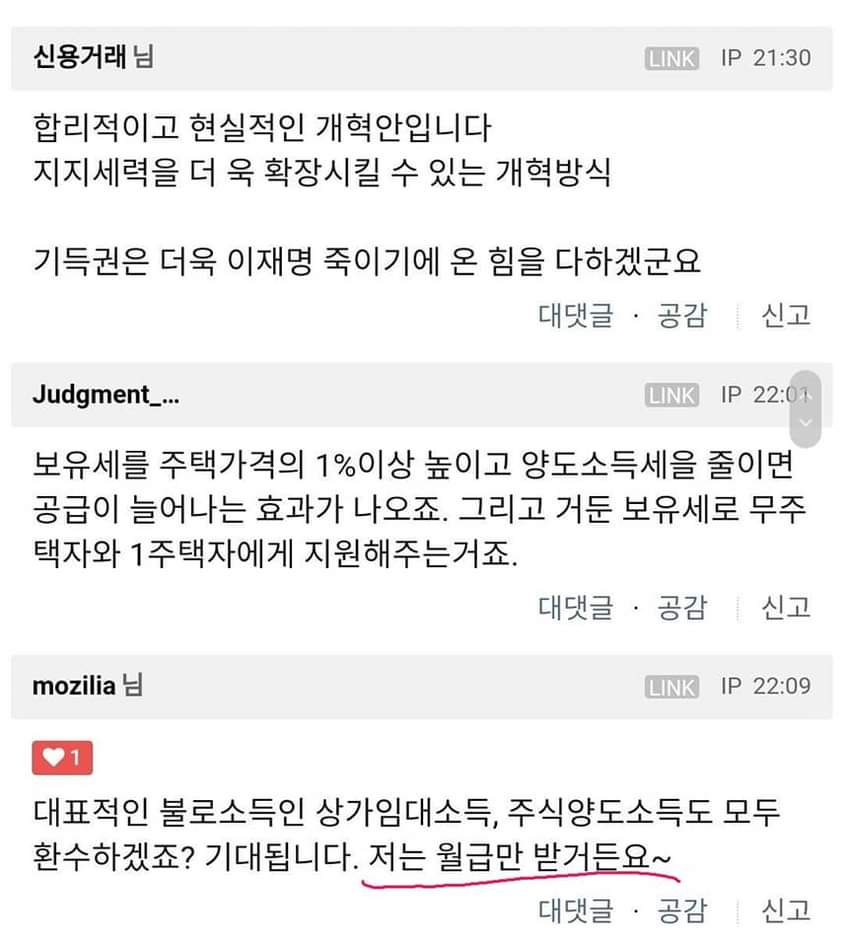The image size is (843, 947).
Task: Report Judgment_'s comment with 신고
Action: click(x=786, y=607)
